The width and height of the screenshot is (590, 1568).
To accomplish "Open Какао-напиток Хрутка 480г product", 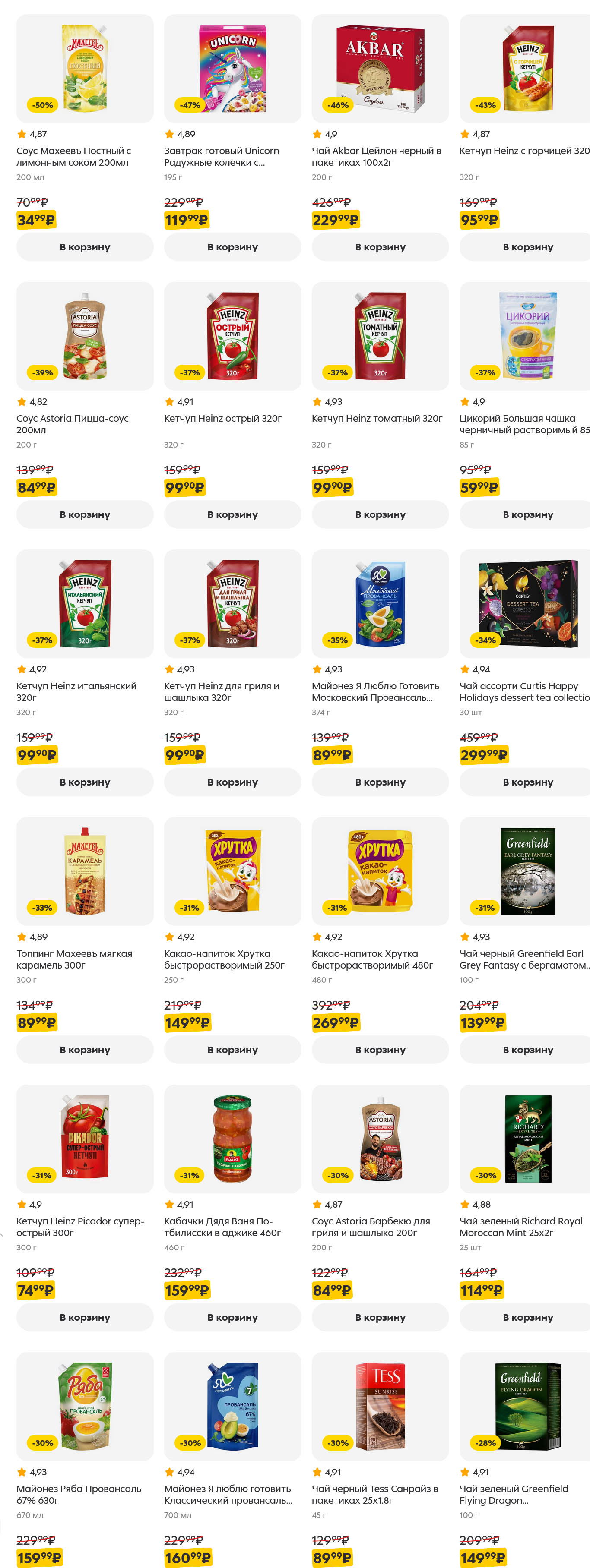I will (380, 871).
